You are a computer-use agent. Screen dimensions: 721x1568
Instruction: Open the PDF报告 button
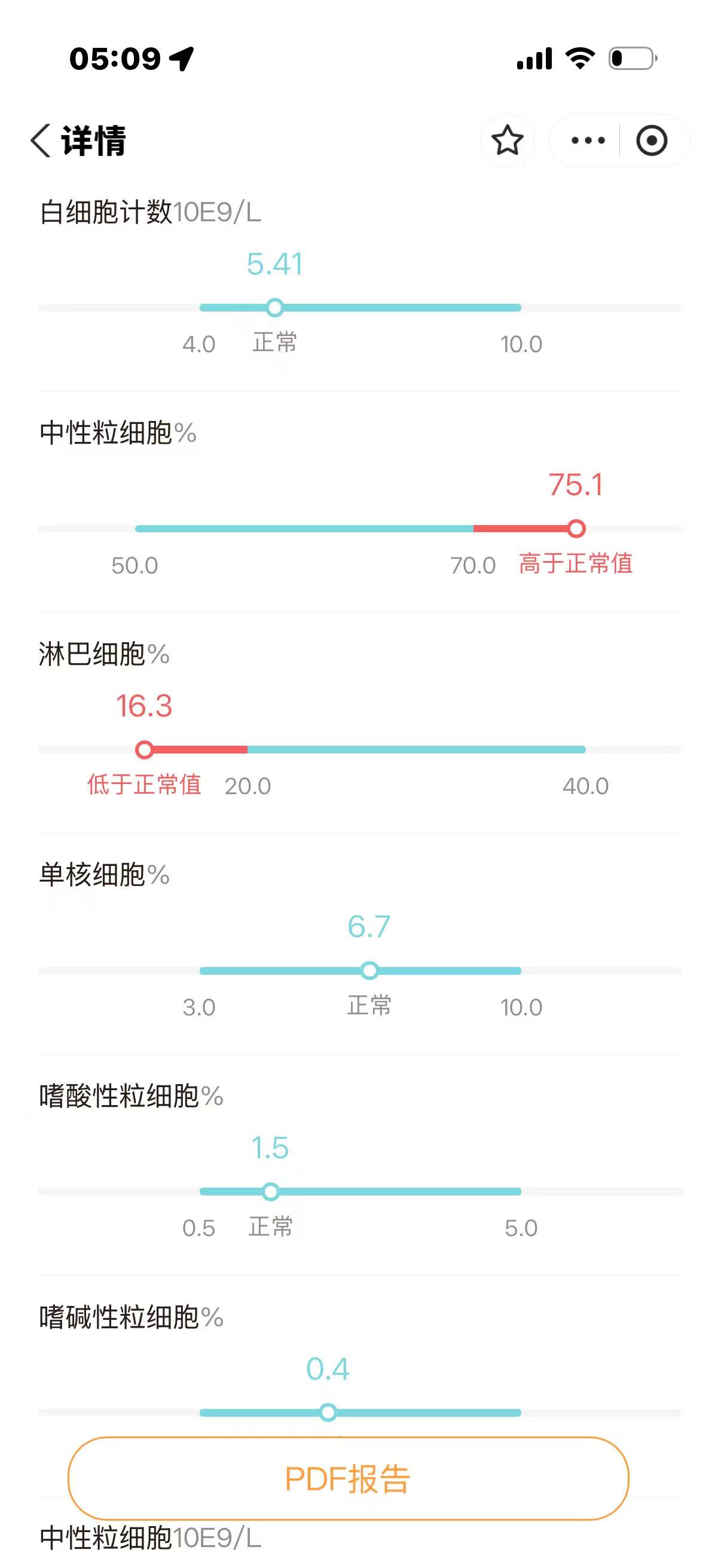(348, 1478)
